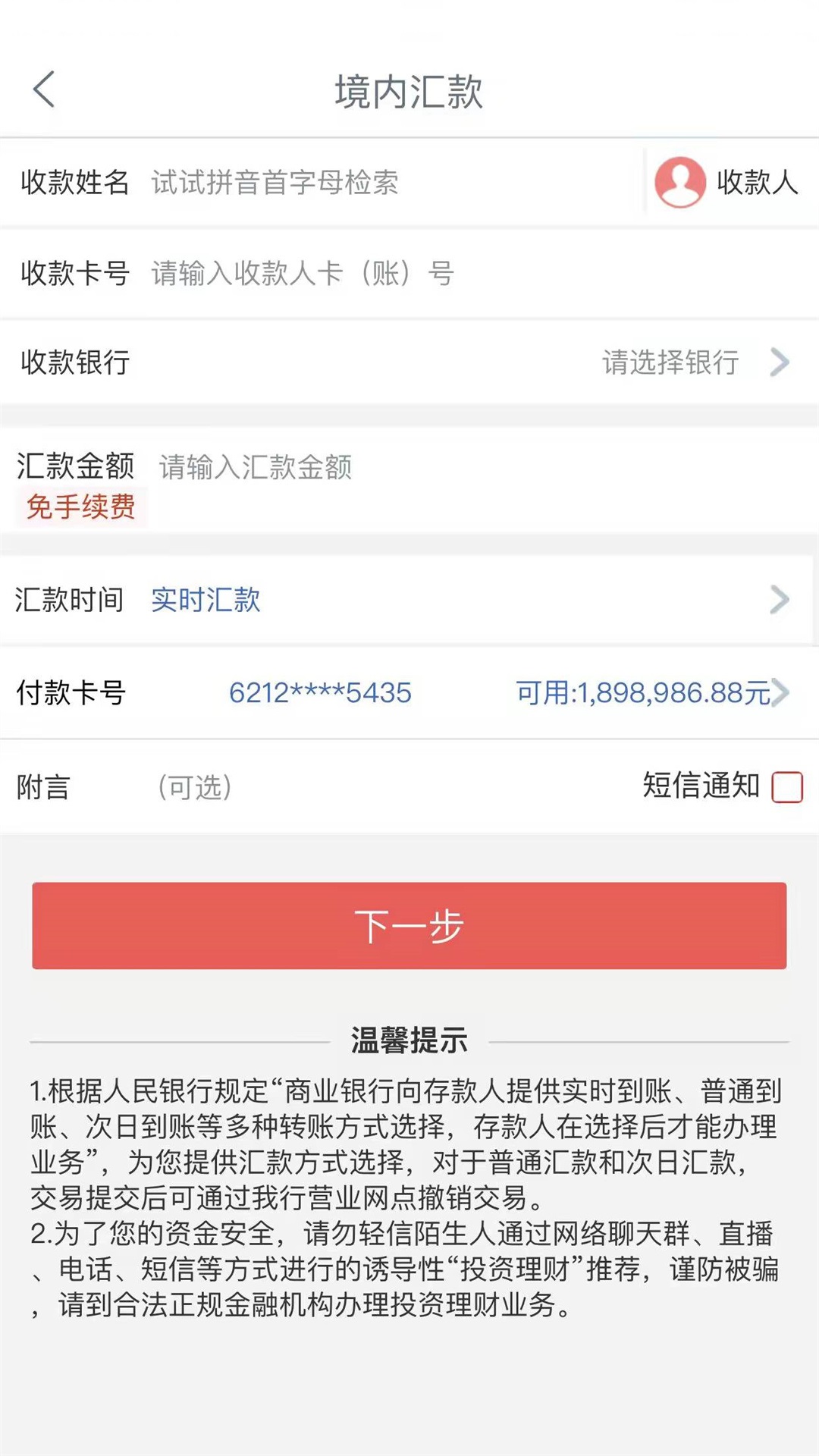The height and width of the screenshot is (1456, 819).
Task: Go back from 境内汇款 page
Action: pyautogui.click(x=45, y=89)
